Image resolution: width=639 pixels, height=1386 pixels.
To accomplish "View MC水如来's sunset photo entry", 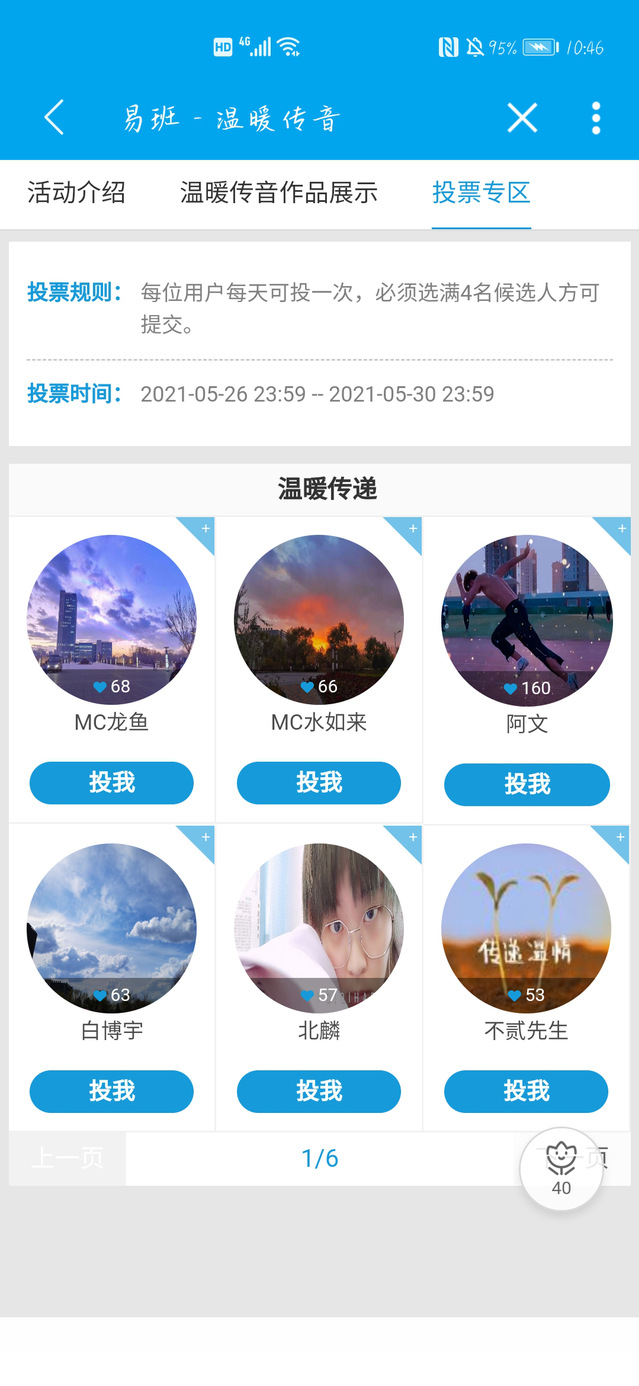I will (x=319, y=620).
